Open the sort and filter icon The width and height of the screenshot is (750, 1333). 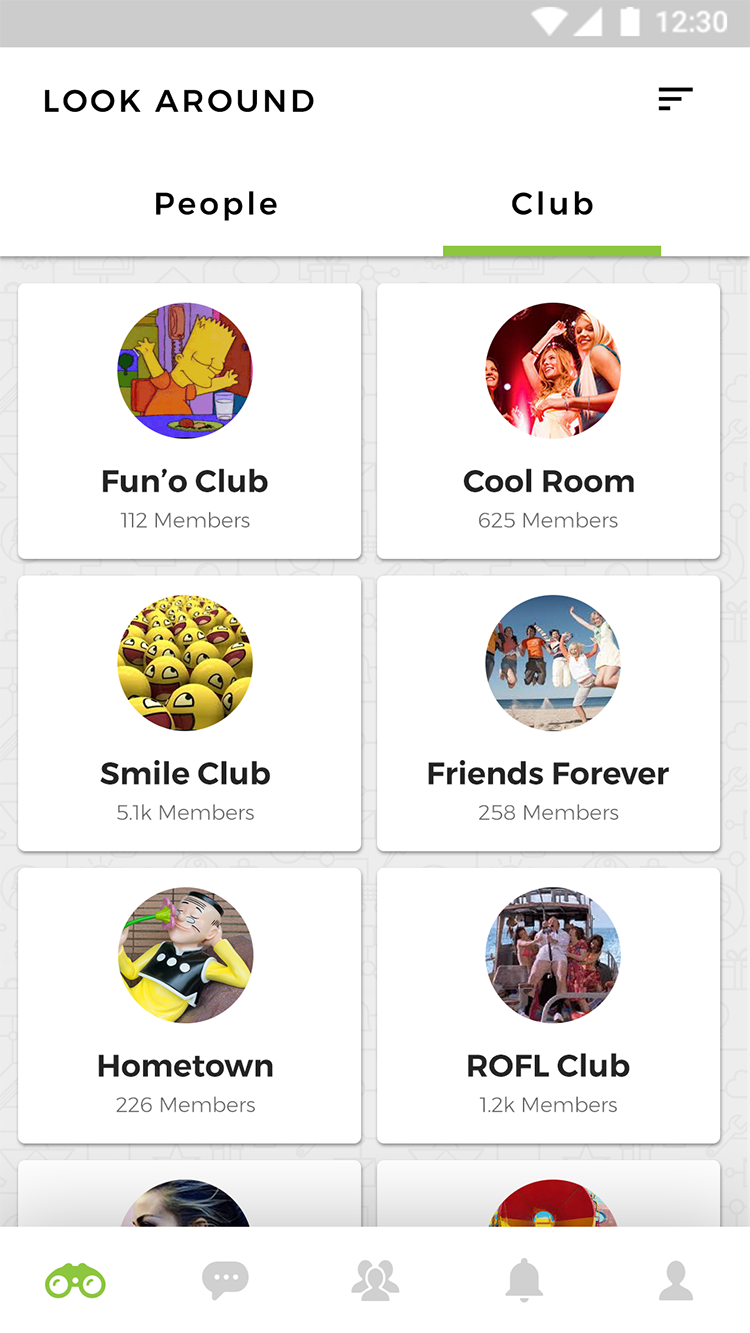pyautogui.click(x=675, y=99)
